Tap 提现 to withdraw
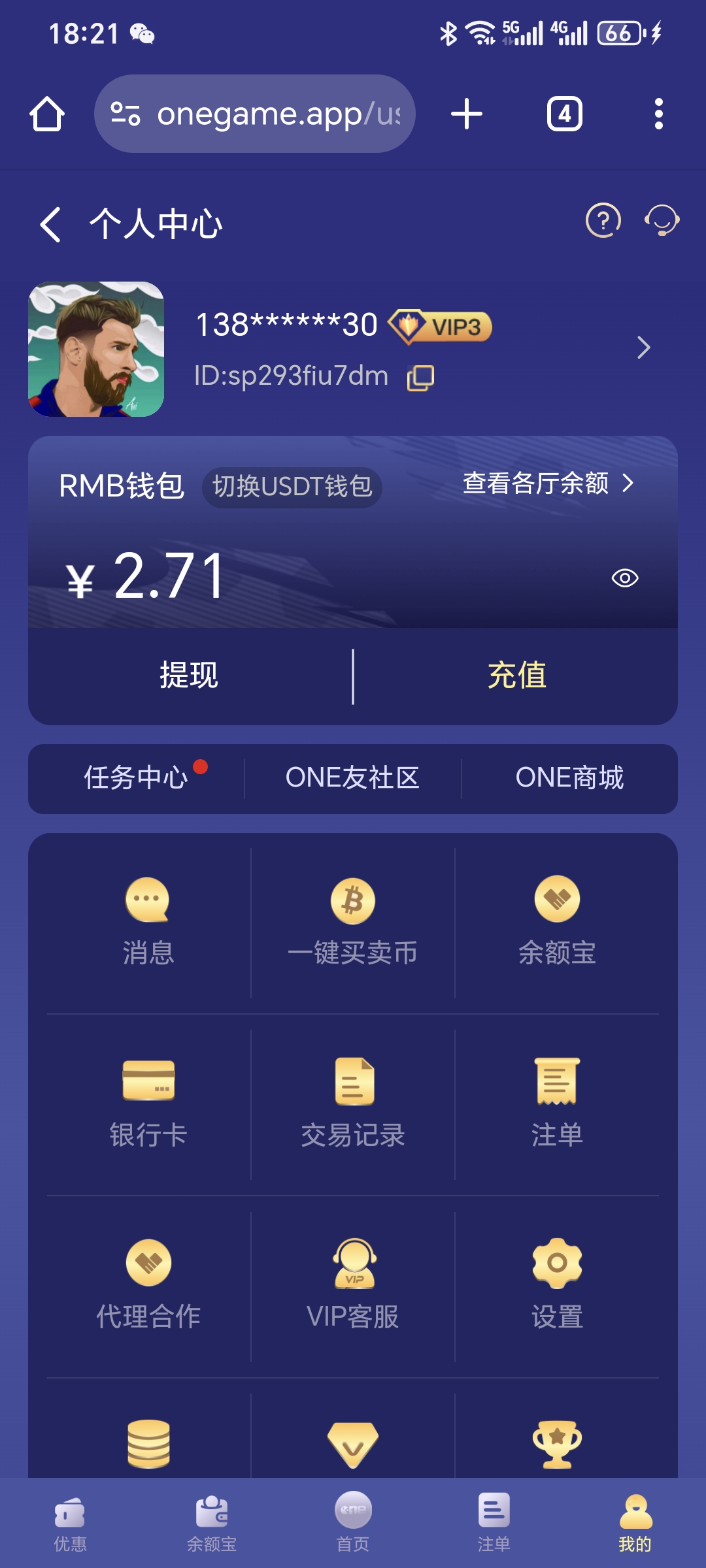This screenshot has width=706, height=1568. 189,676
